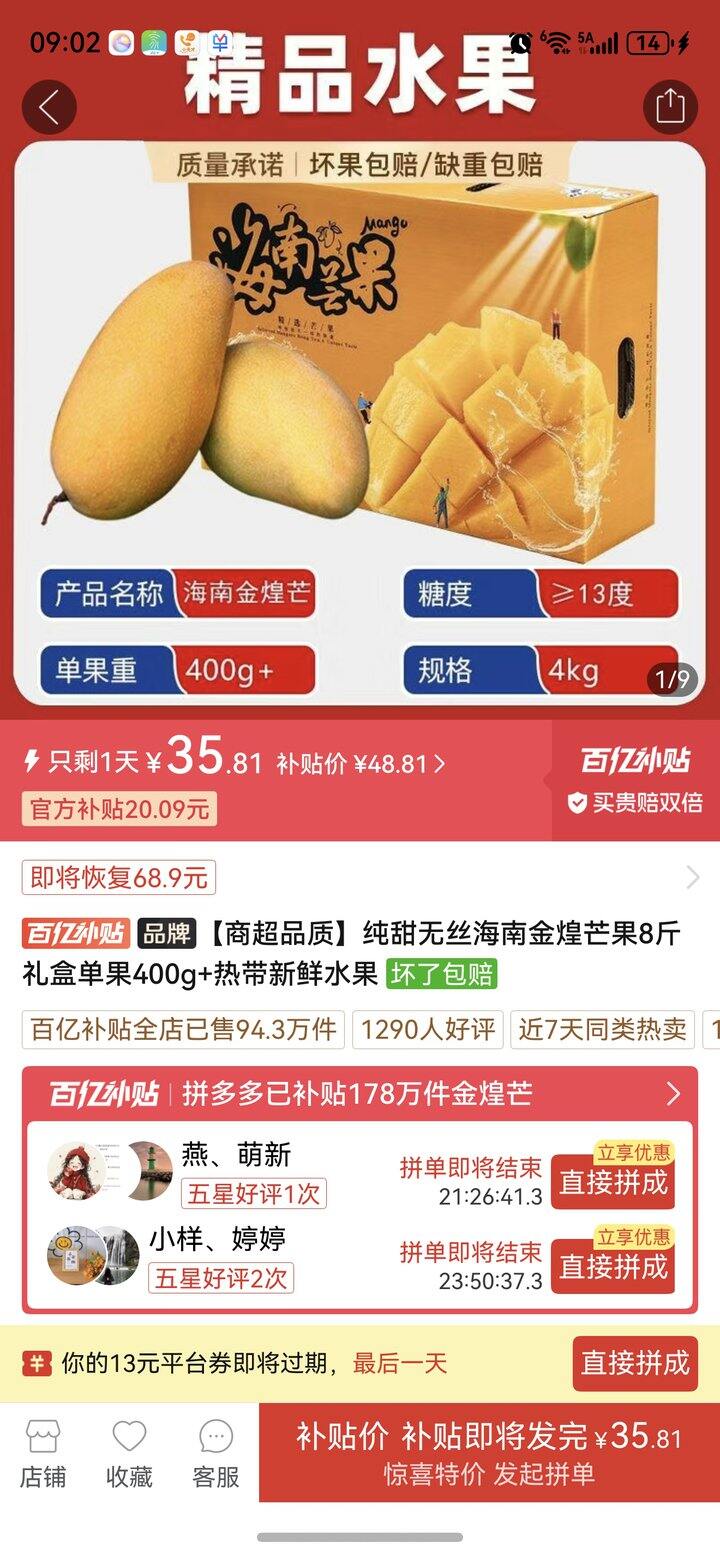This screenshot has width=720, height=1553.
Task: Open the 近7天同类热卖 chip
Action: tap(603, 1029)
